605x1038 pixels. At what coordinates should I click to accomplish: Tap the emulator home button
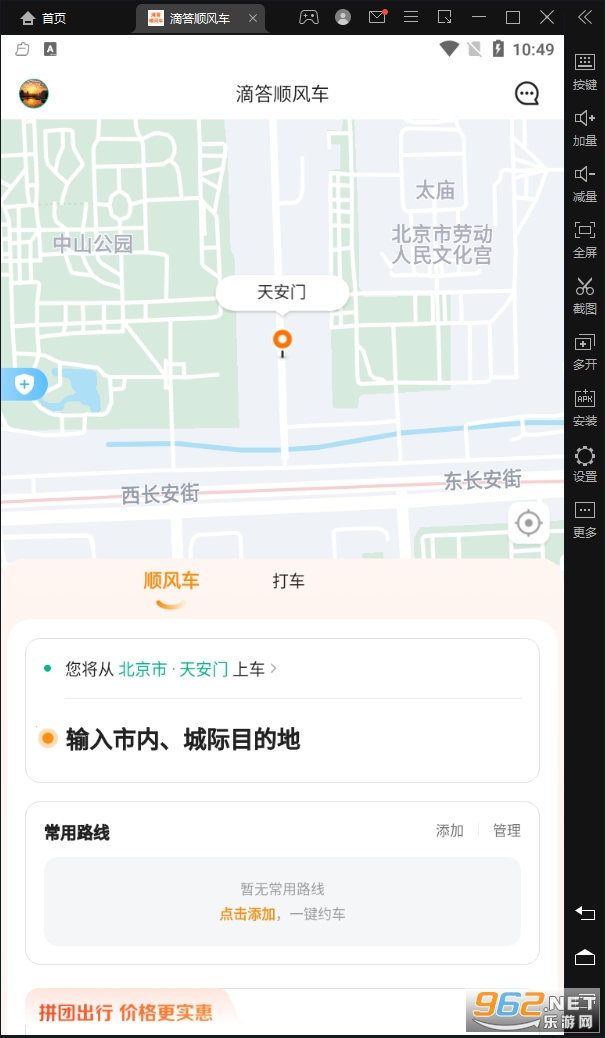(x=585, y=958)
